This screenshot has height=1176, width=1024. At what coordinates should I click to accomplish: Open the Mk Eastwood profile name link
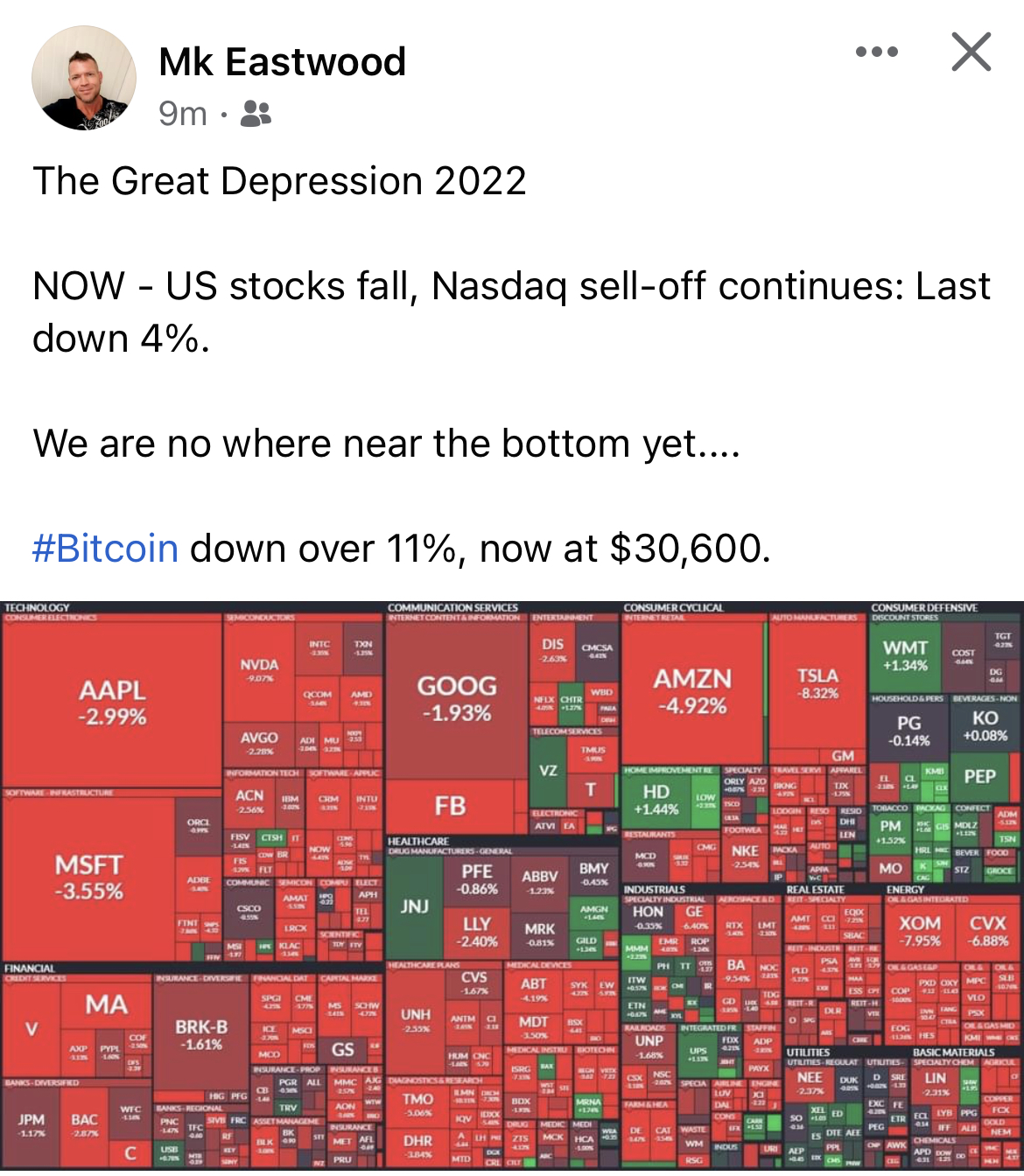282,62
